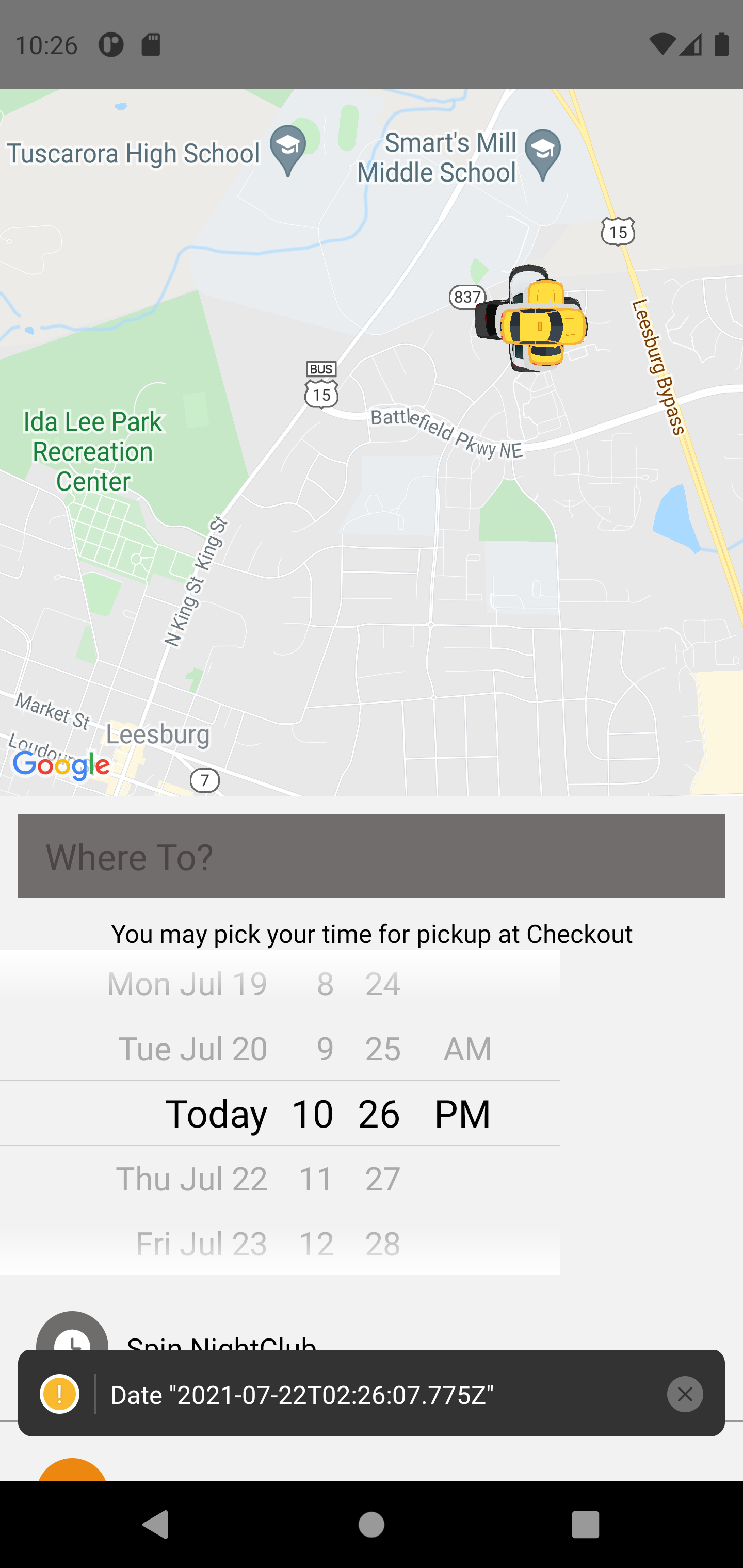Tap the Route 15 shield near Leesburg Bypass
Image resolution: width=743 pixels, height=1568 pixels.
coord(618,232)
